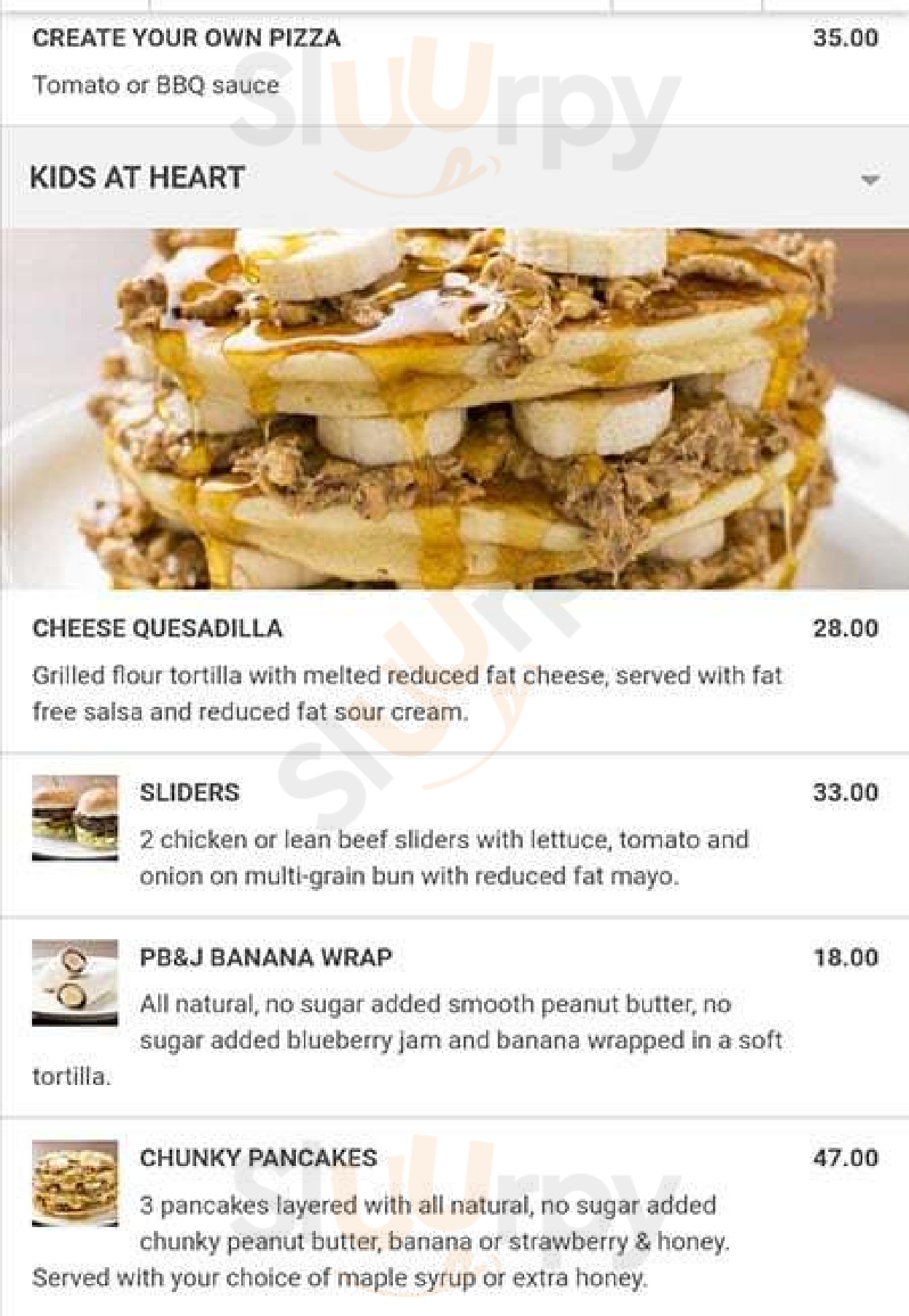Choose the PB&J Banana Wrap
The height and width of the screenshot is (1316, 909).
coord(266,957)
